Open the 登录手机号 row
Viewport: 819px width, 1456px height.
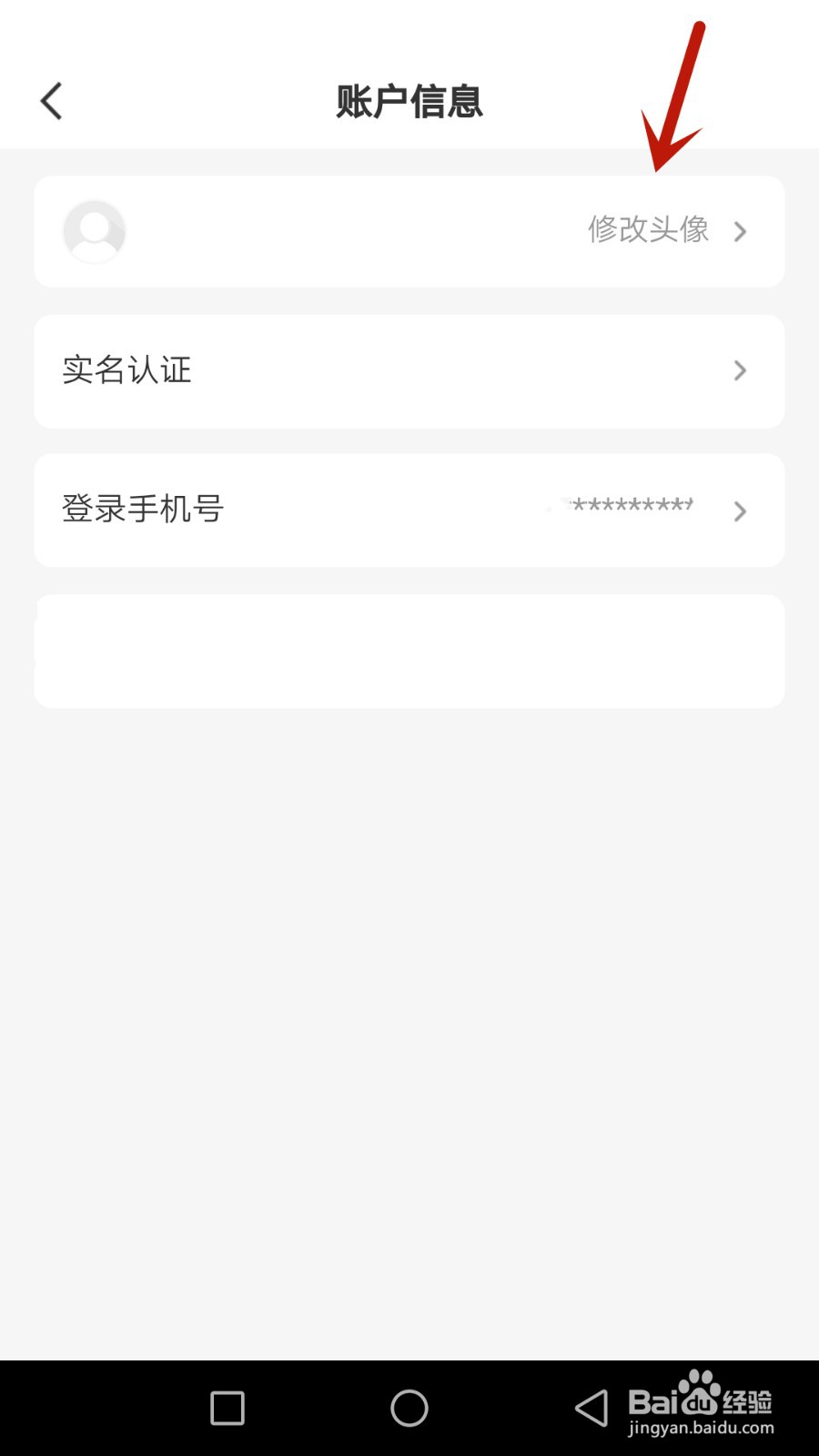409,511
